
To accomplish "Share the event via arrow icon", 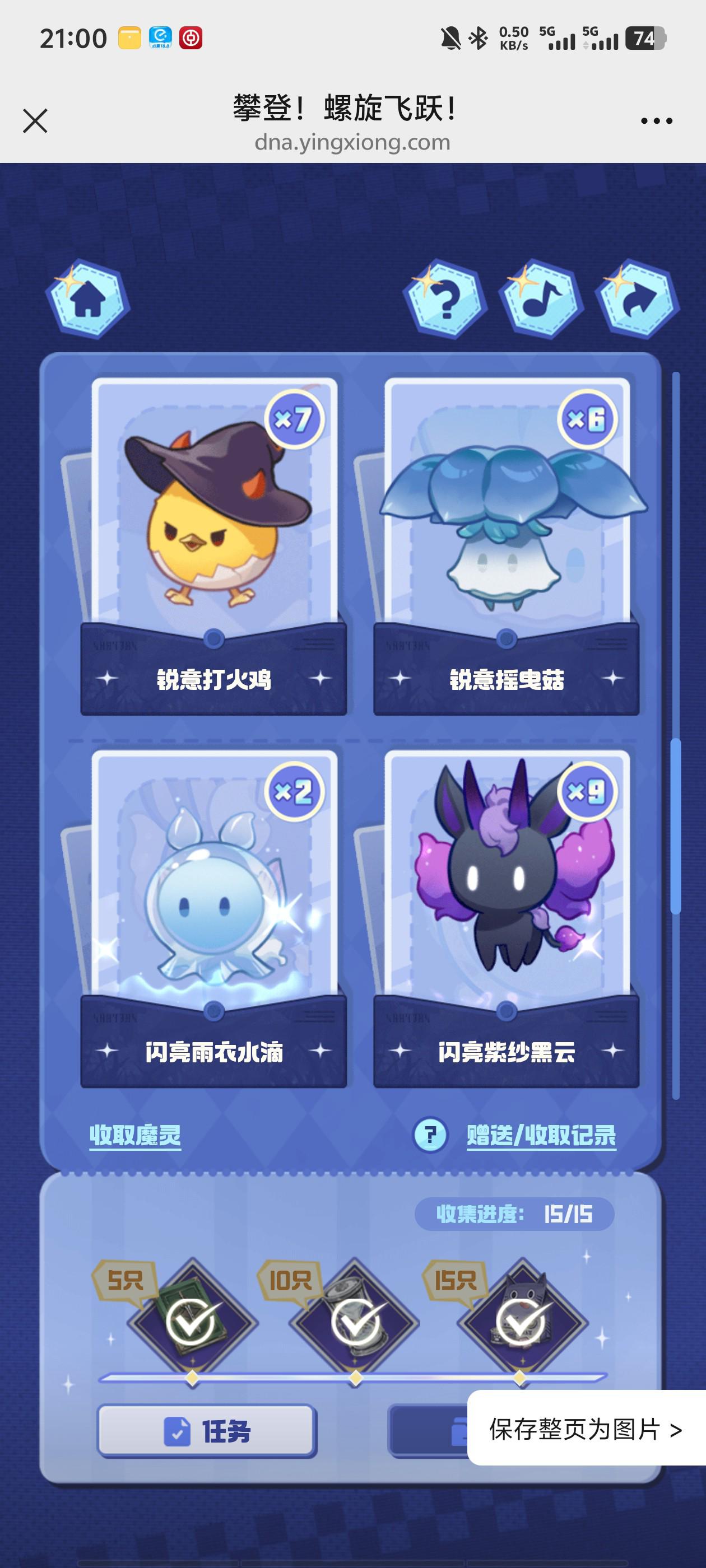I will pos(637,300).
